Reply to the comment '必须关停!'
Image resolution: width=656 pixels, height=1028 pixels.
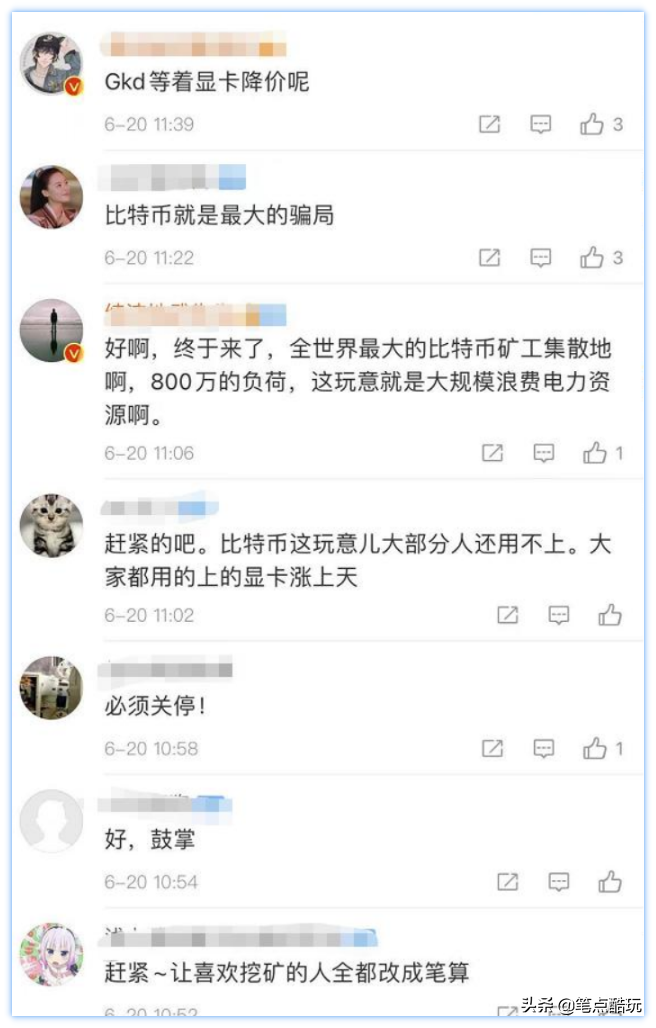[543, 748]
